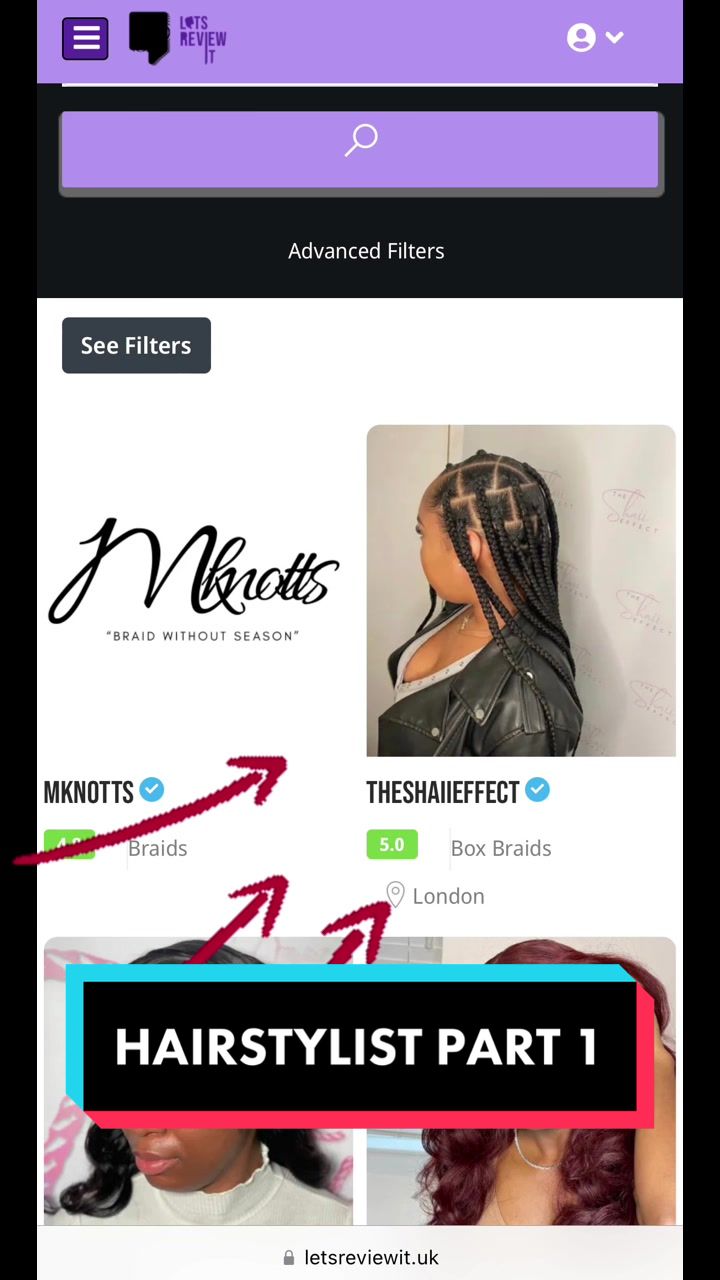Tap the purple search button

(360, 150)
